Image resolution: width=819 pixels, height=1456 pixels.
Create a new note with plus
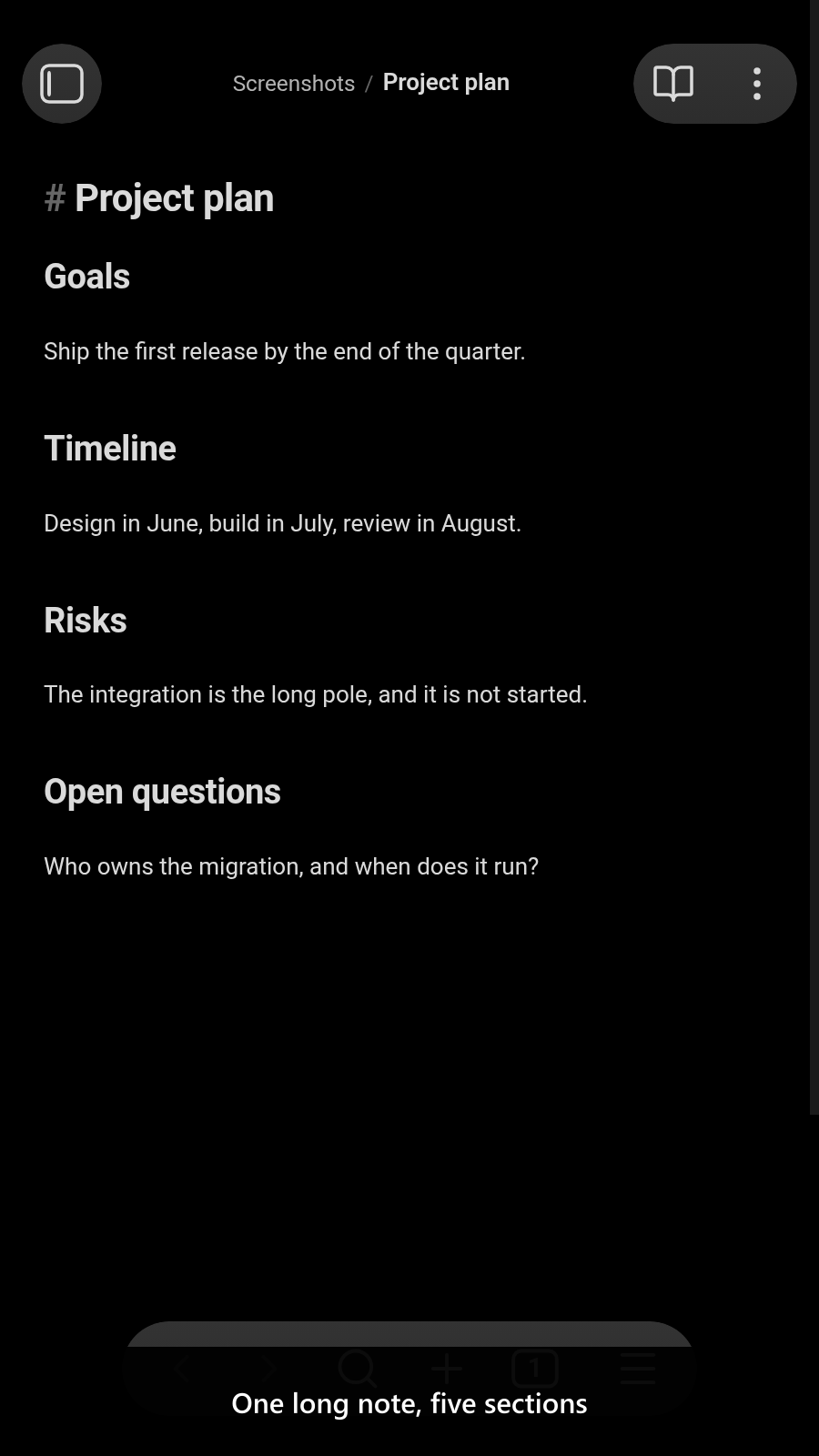447,1368
